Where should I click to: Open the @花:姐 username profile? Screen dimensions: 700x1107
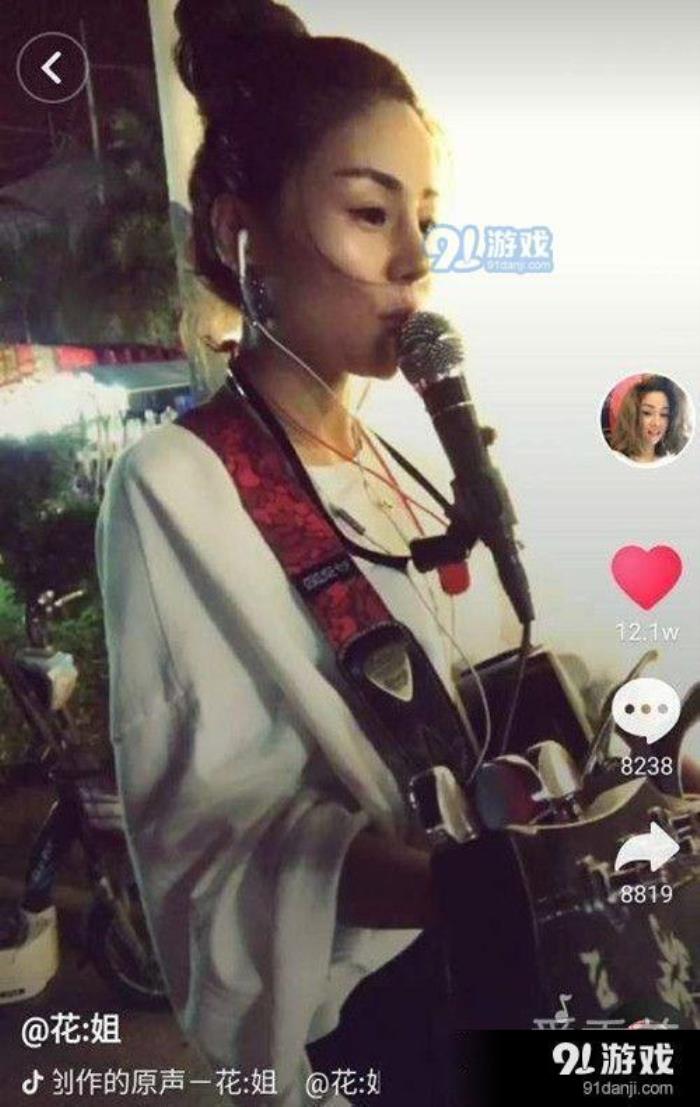[72, 1031]
